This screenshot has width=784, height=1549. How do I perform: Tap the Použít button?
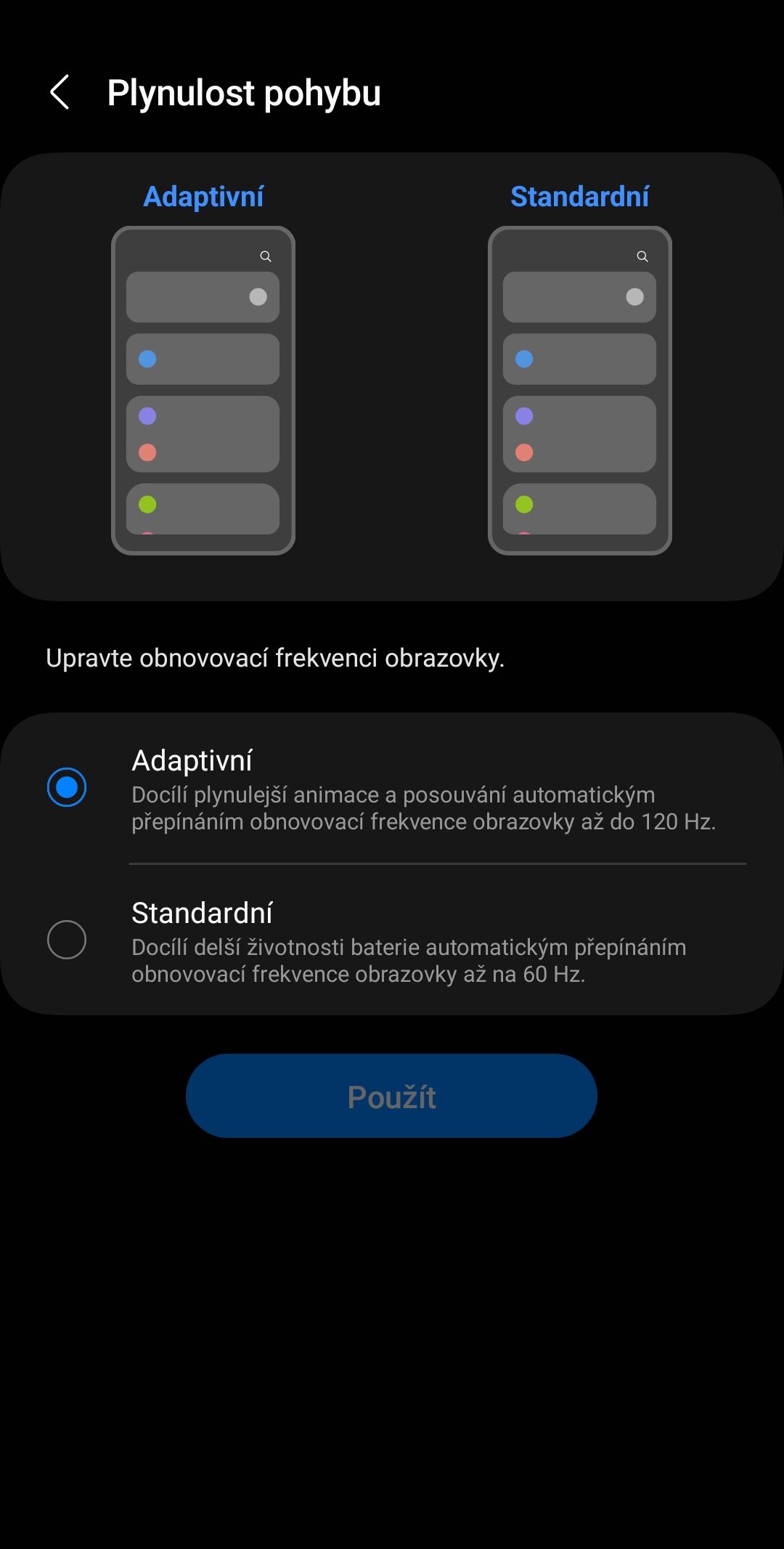pos(391,1096)
